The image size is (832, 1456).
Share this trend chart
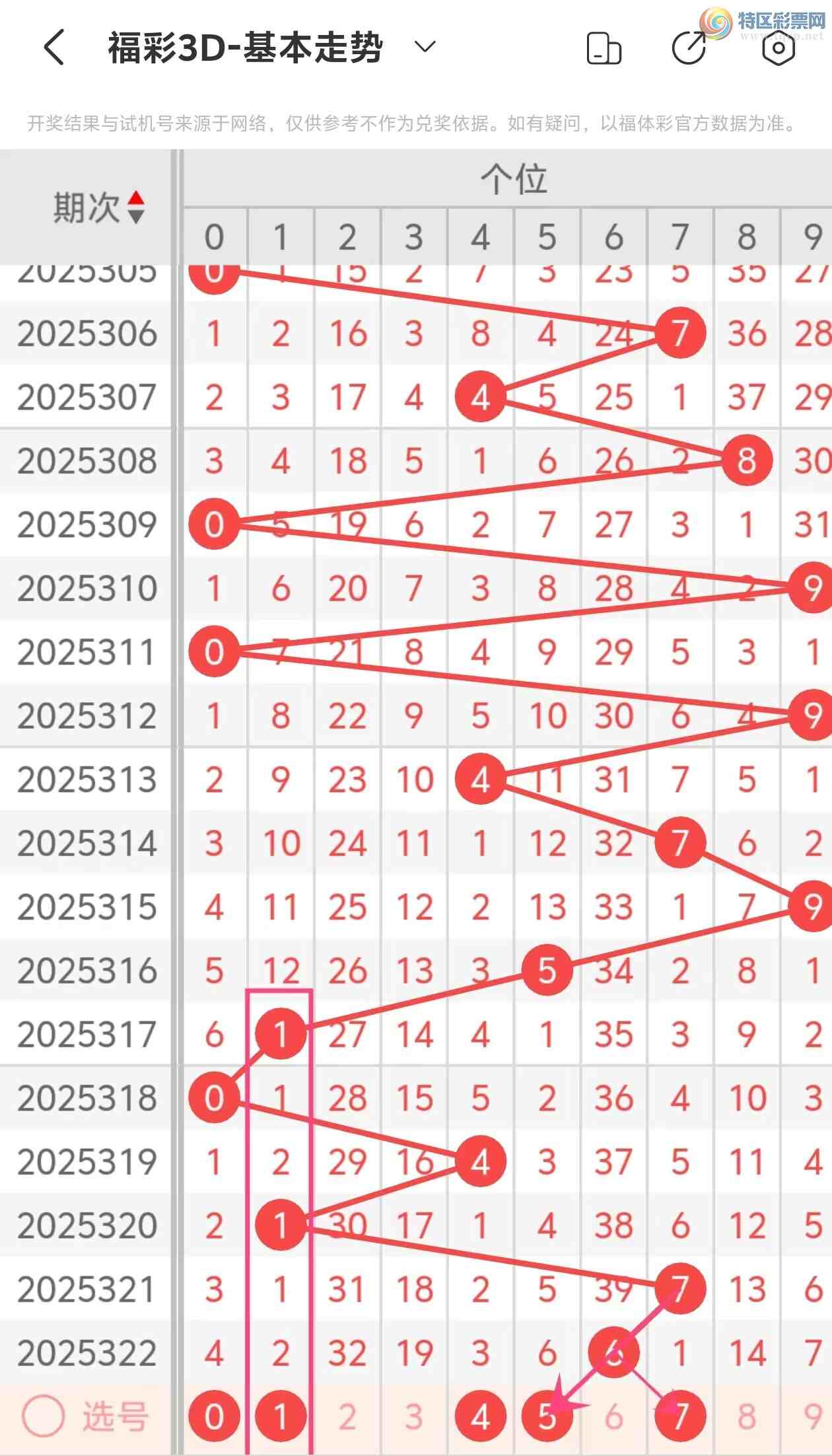point(689,48)
